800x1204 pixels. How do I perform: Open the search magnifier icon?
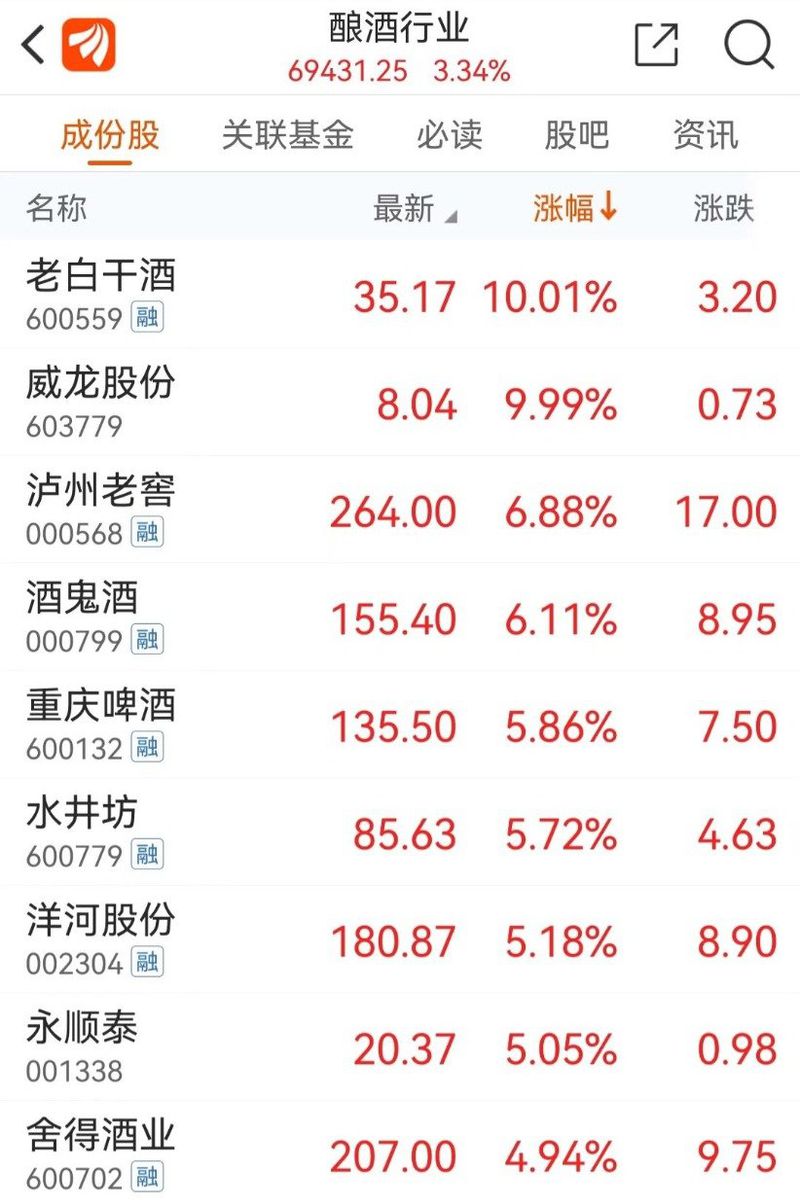point(749,45)
